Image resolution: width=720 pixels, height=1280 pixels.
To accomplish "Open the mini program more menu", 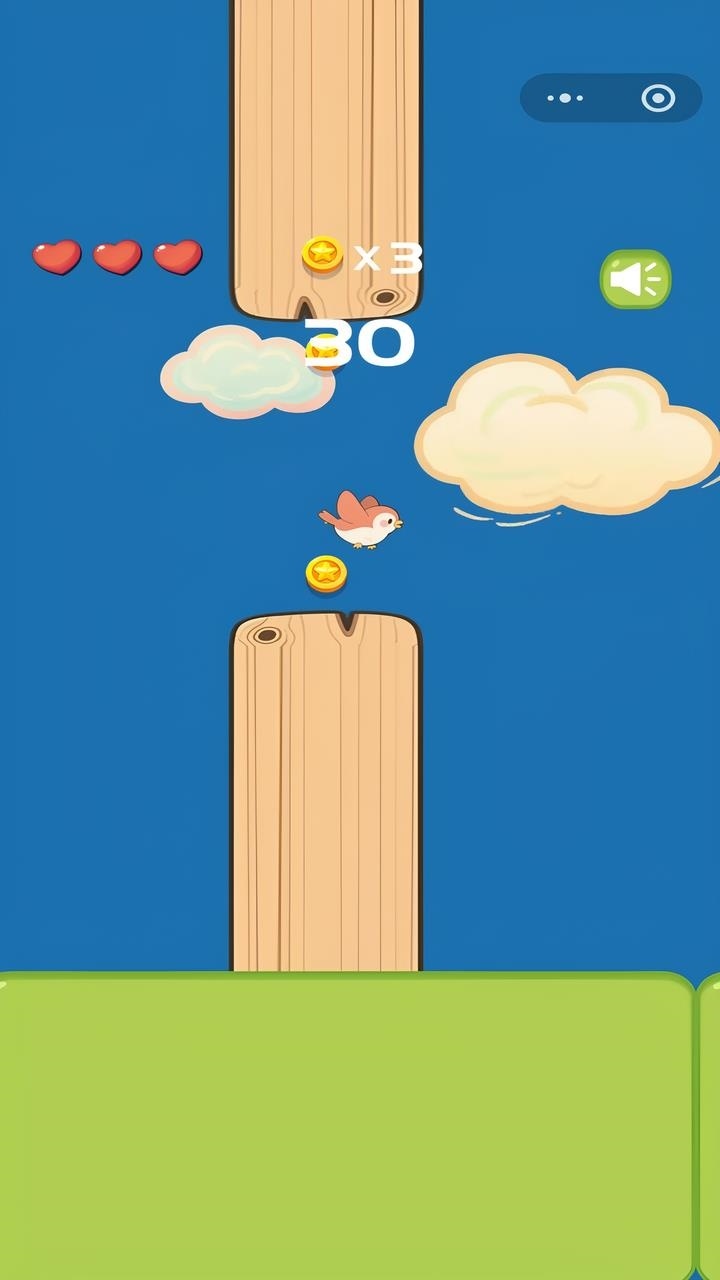I will point(565,98).
